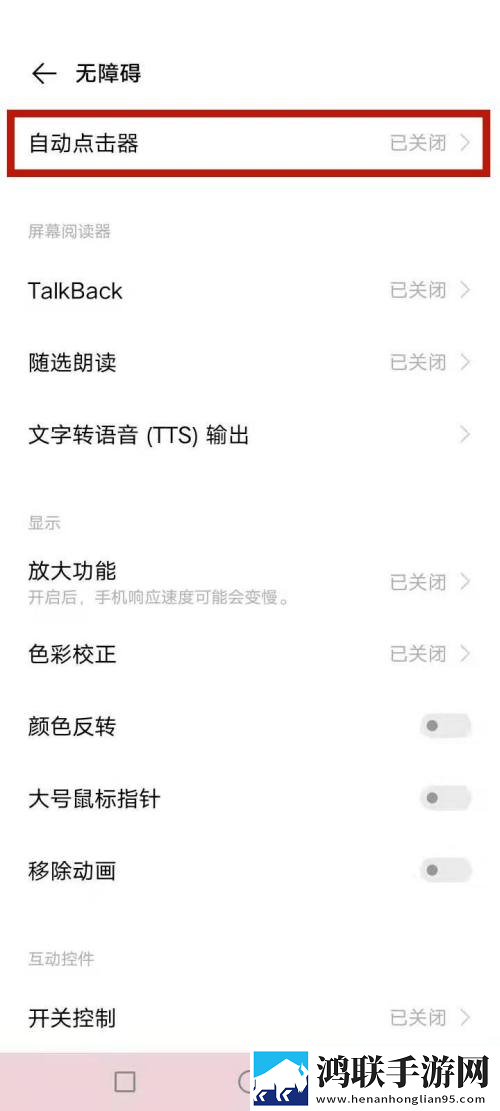
Task: Enable 大号鼠标指针
Action: click(445, 799)
